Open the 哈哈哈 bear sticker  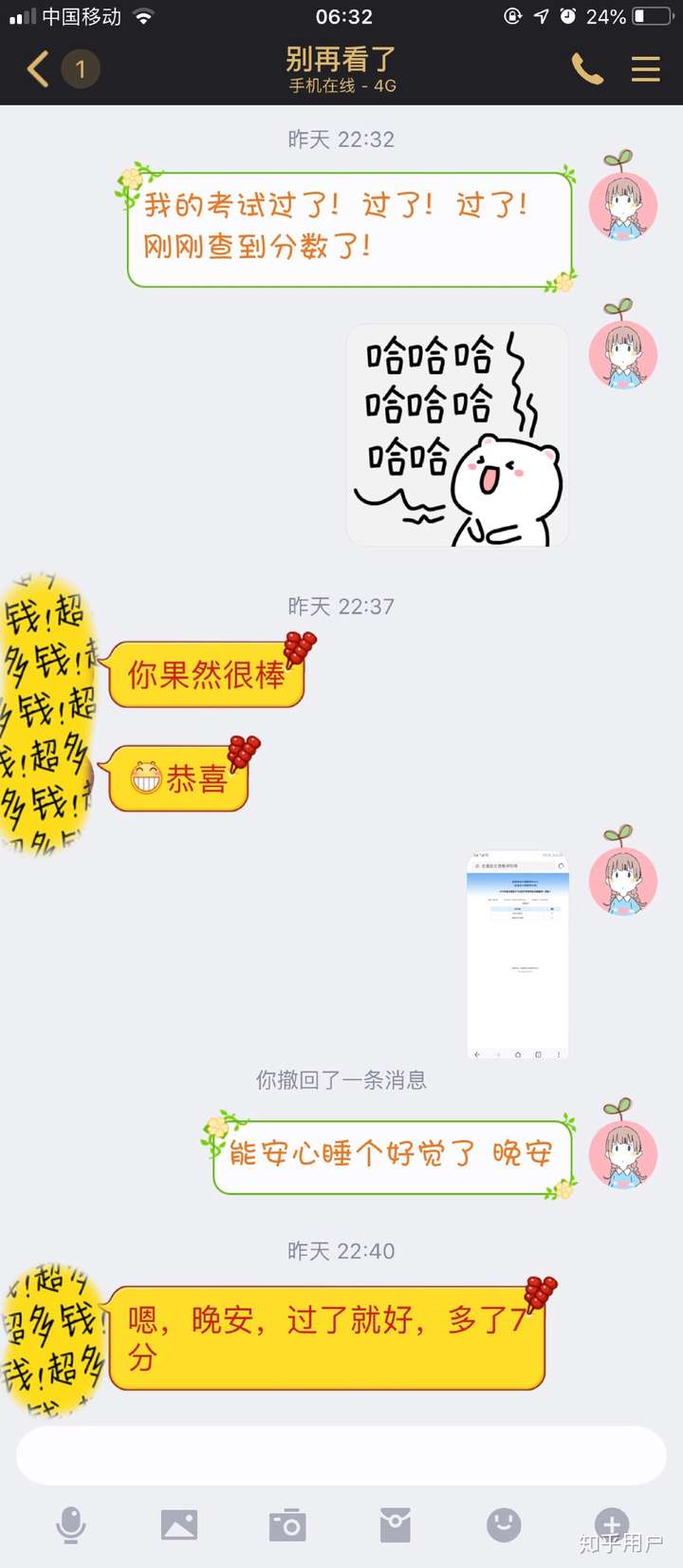457,436
